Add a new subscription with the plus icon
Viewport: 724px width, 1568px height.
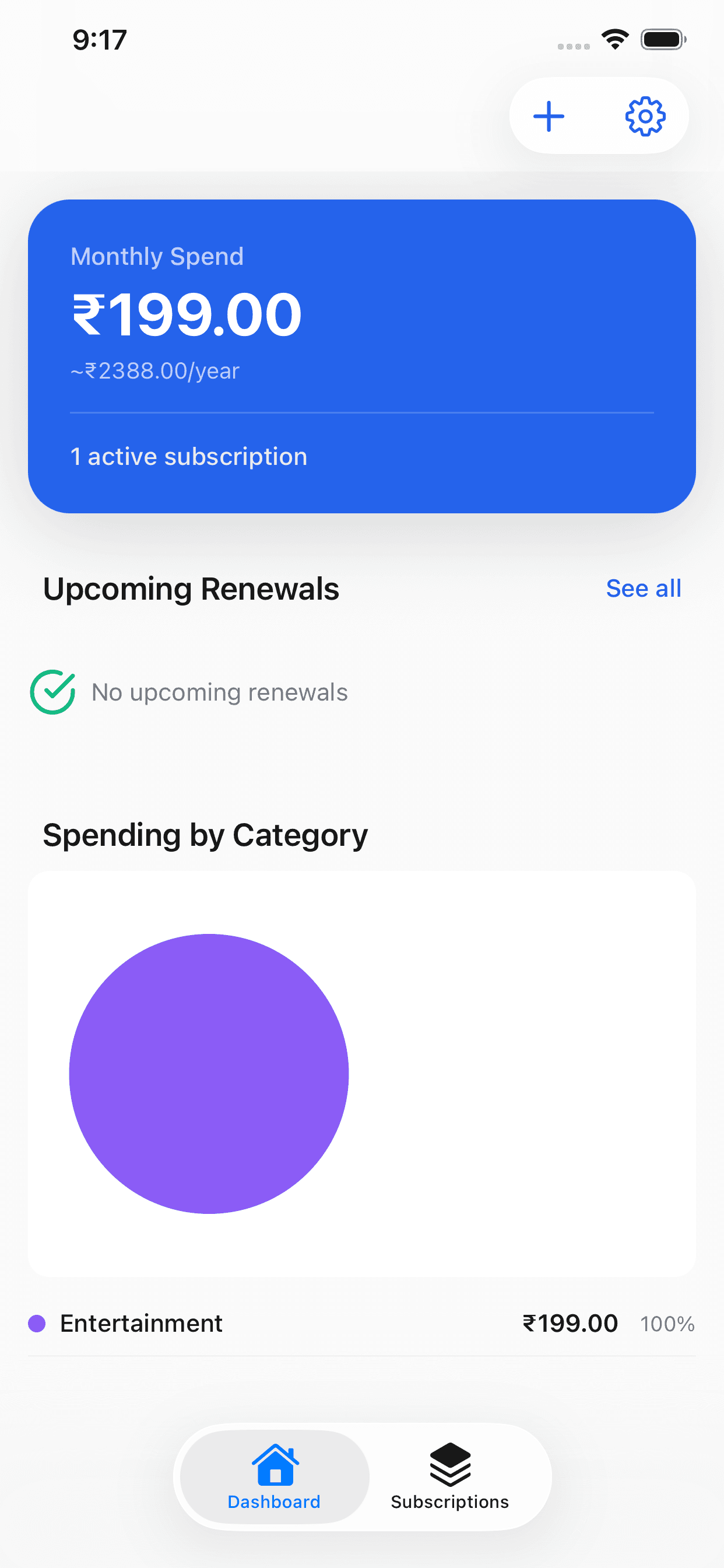click(x=549, y=116)
